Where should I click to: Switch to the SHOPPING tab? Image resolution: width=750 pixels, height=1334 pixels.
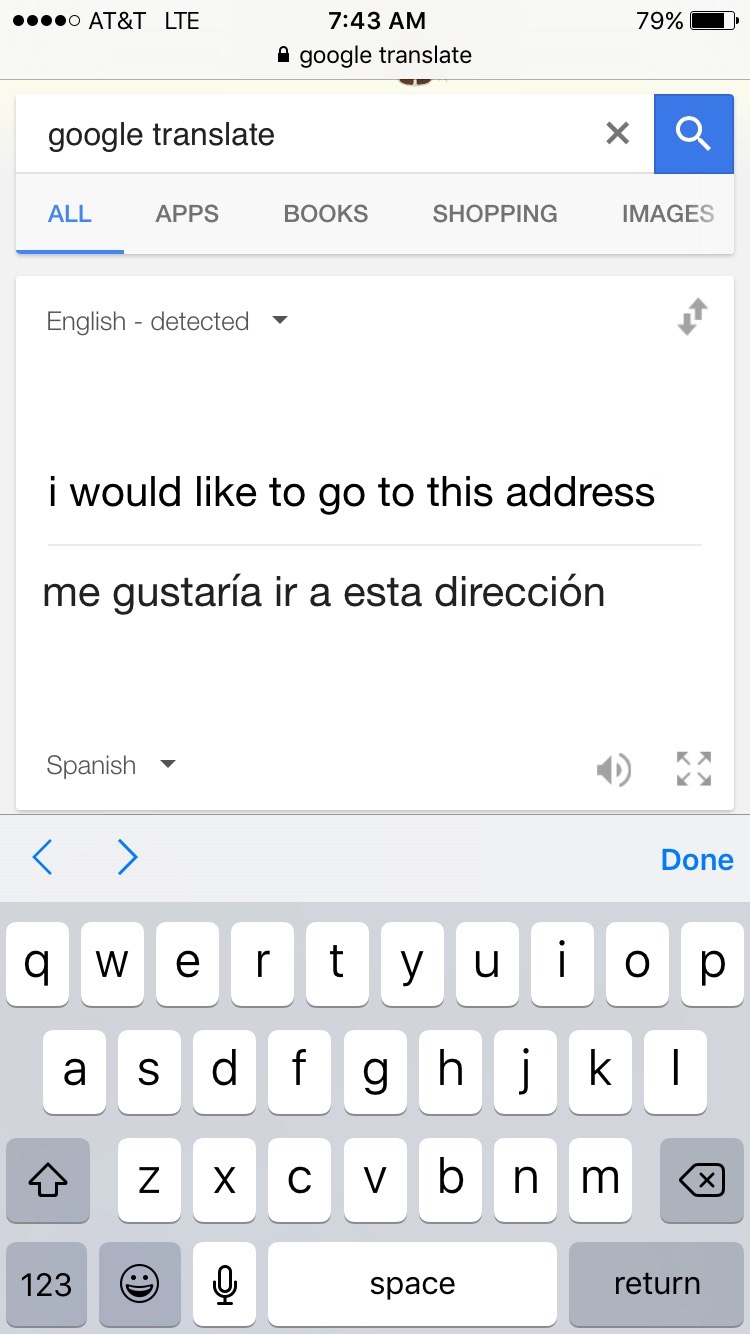pos(495,214)
